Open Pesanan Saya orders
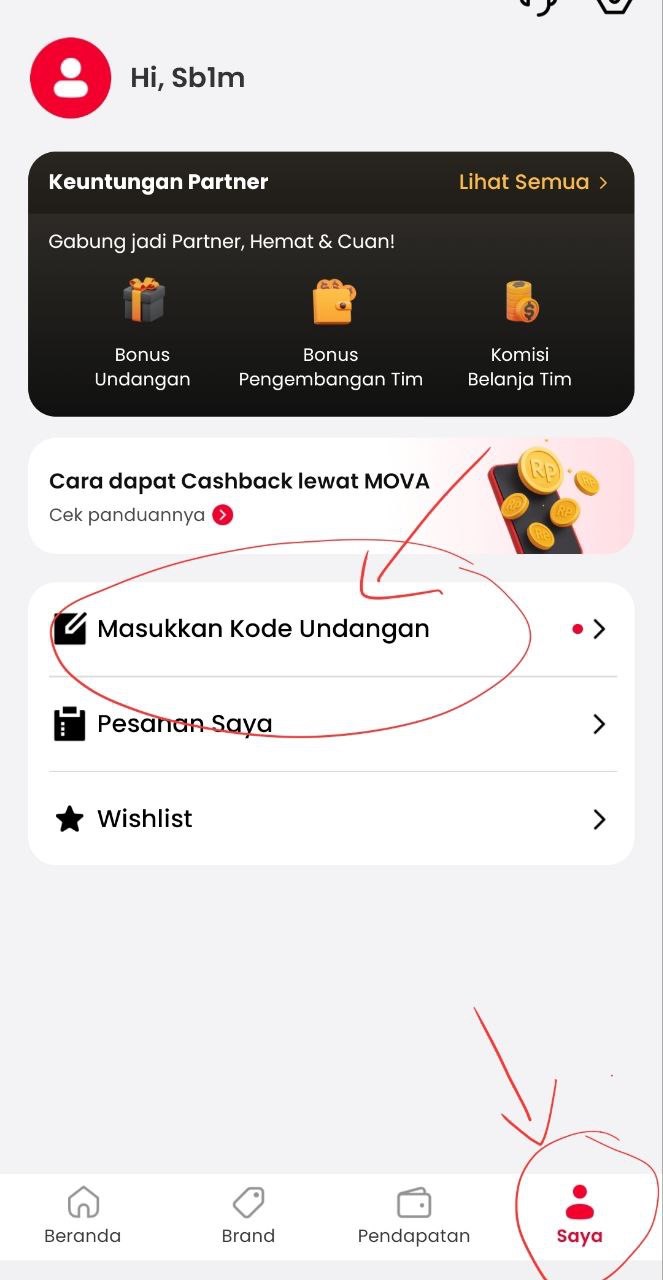This screenshot has height=1280, width=663. click(330, 724)
